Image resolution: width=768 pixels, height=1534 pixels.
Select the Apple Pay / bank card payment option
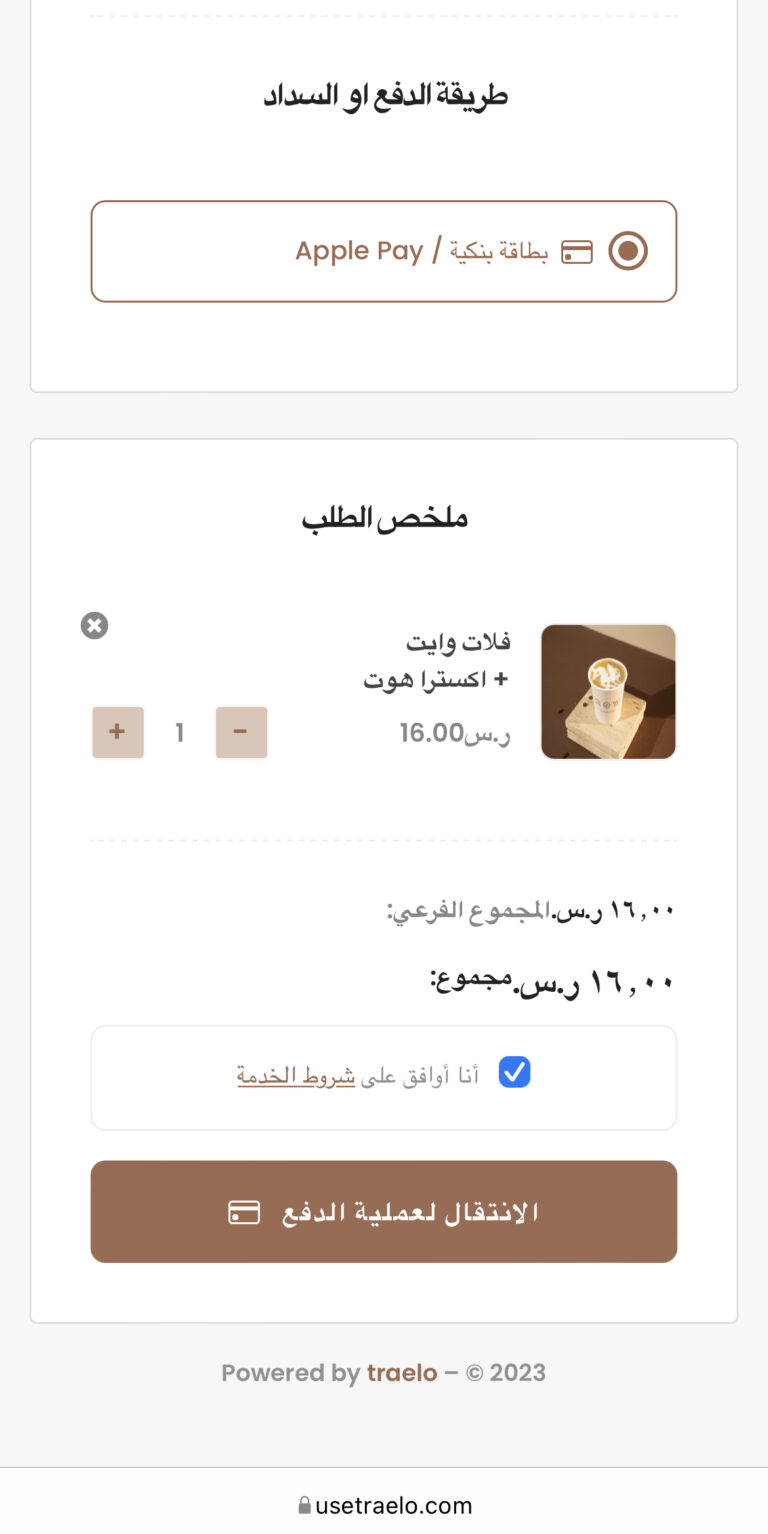[384, 251]
